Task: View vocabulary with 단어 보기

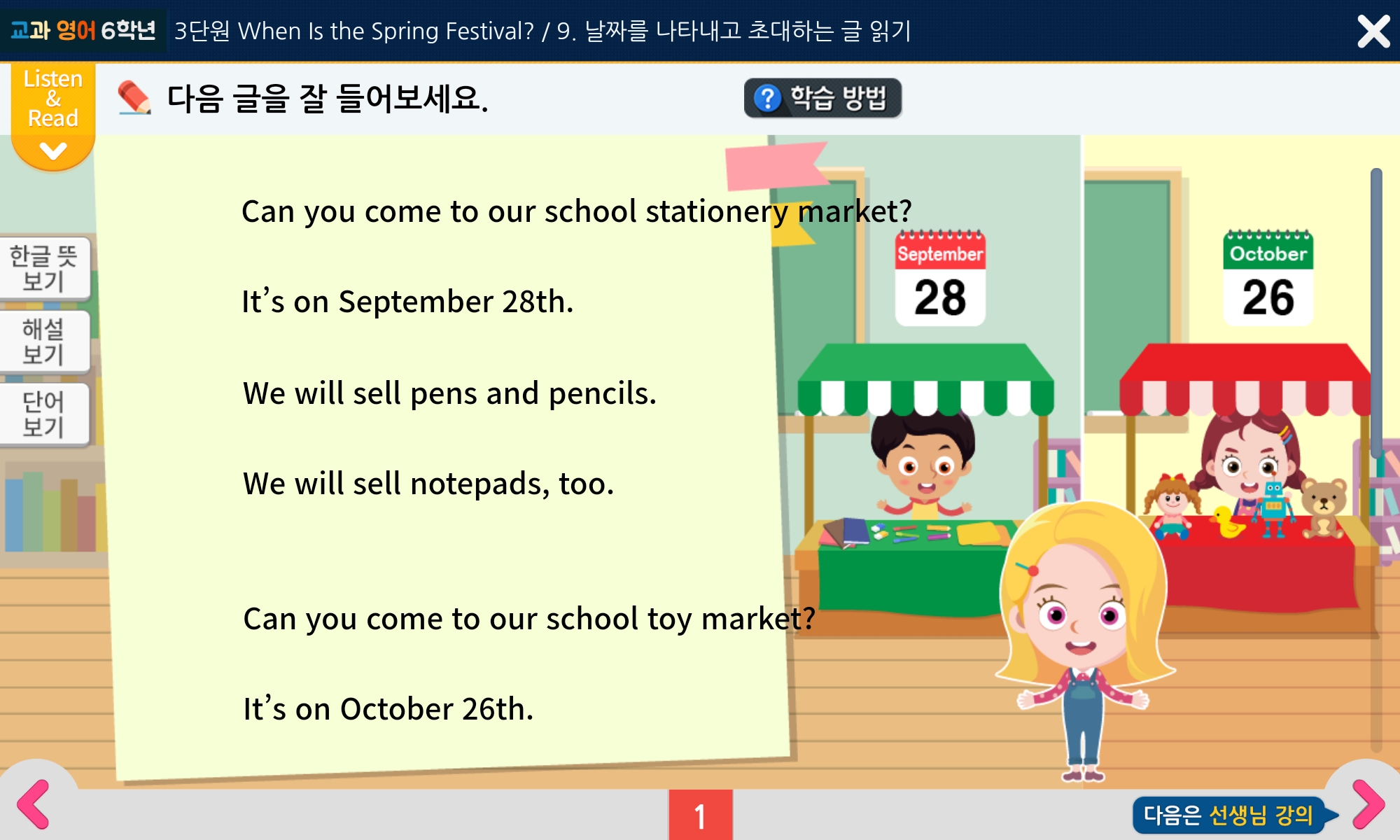Action: [x=44, y=414]
